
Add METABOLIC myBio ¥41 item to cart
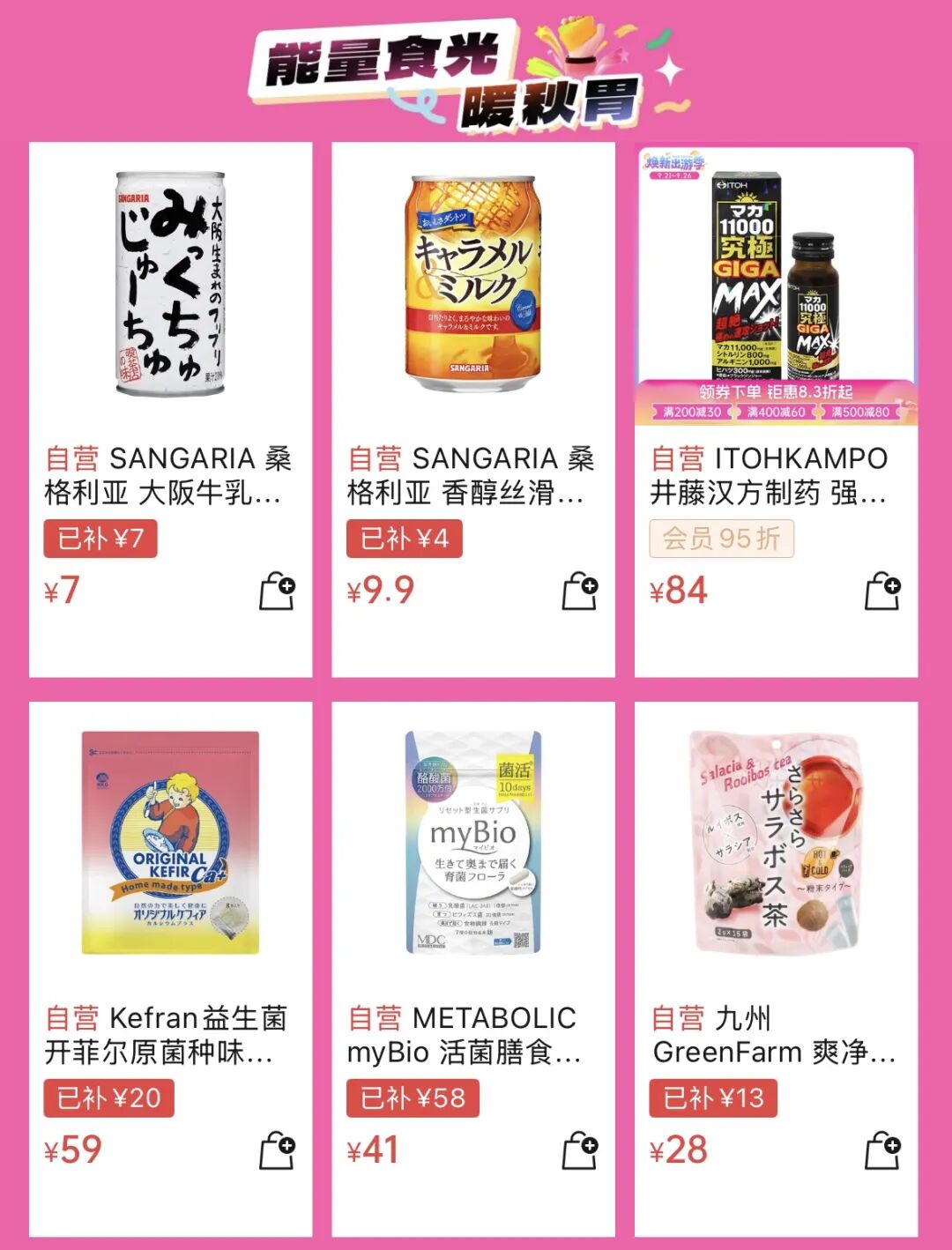[580, 1150]
